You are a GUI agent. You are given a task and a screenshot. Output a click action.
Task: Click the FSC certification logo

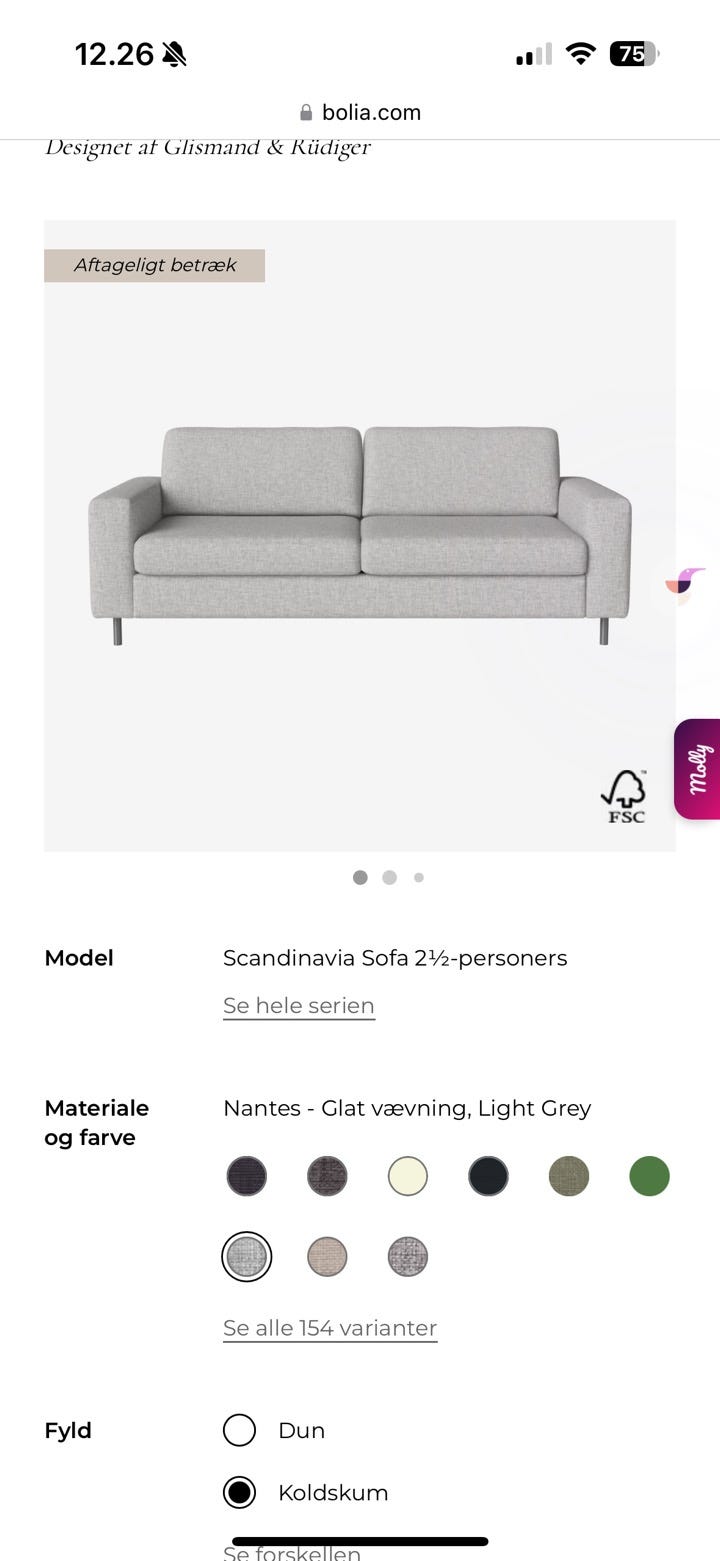(x=624, y=795)
